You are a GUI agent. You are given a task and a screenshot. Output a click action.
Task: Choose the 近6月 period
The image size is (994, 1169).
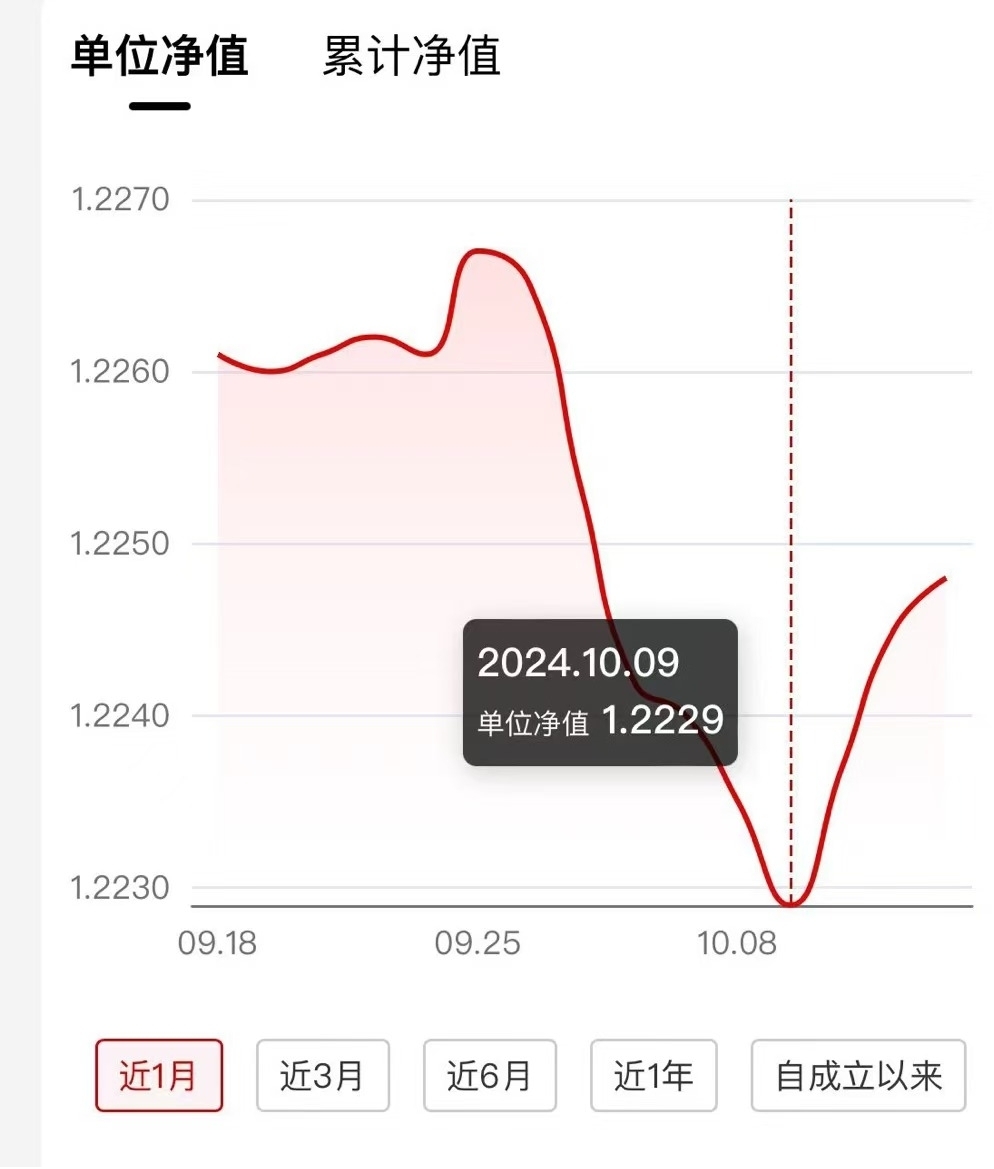pos(488,1076)
